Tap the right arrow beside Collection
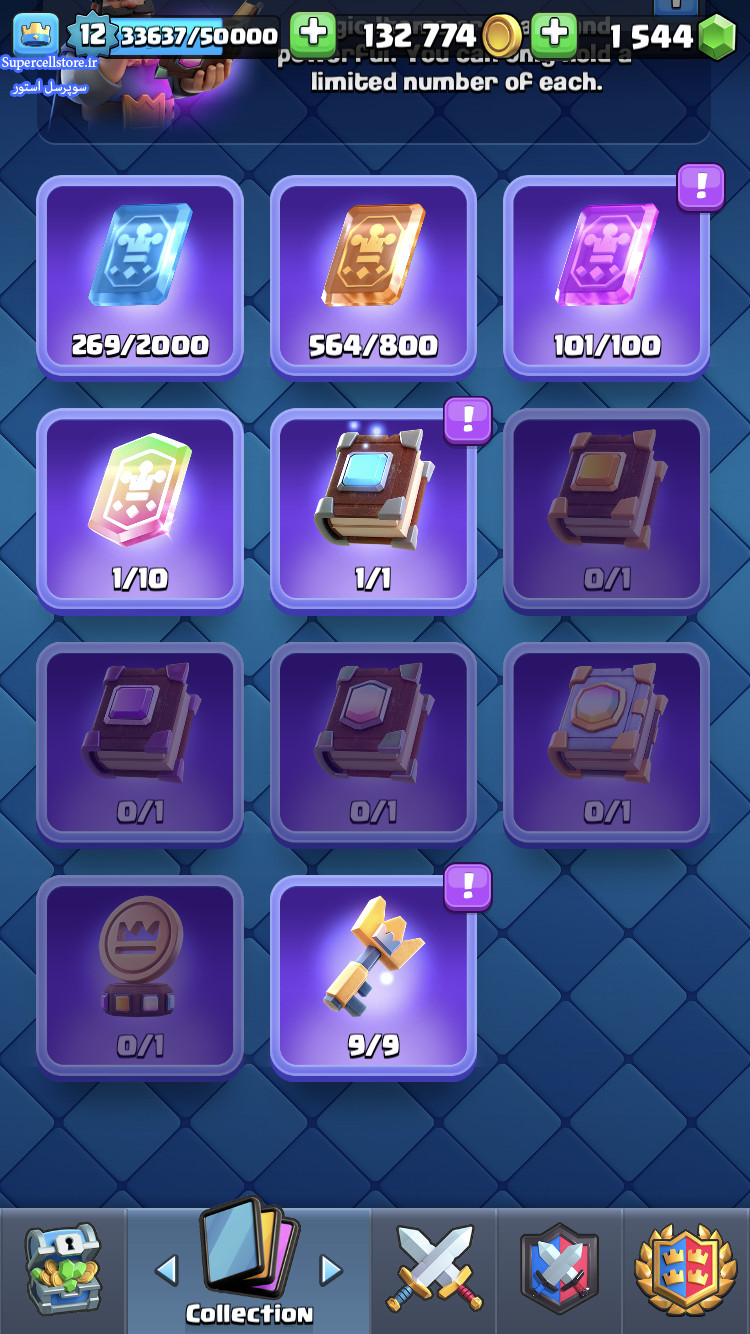Screen dimensions: 750x1334 pyautogui.click(x=331, y=1270)
